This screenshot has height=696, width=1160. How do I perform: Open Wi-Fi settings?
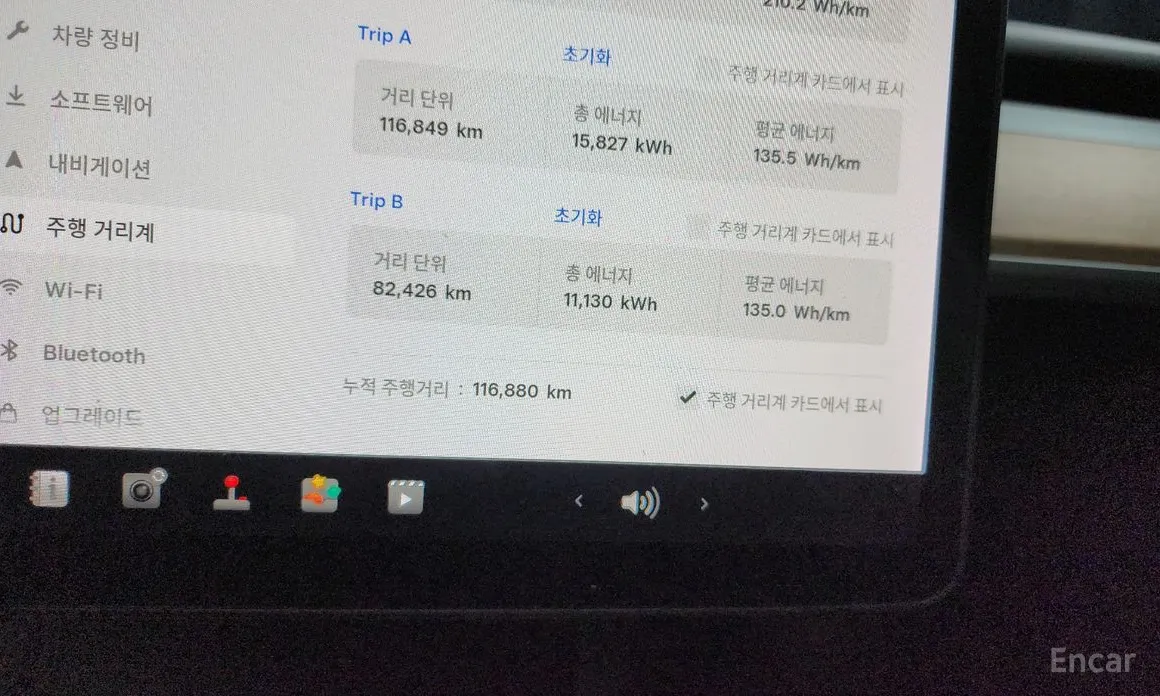click(x=73, y=291)
